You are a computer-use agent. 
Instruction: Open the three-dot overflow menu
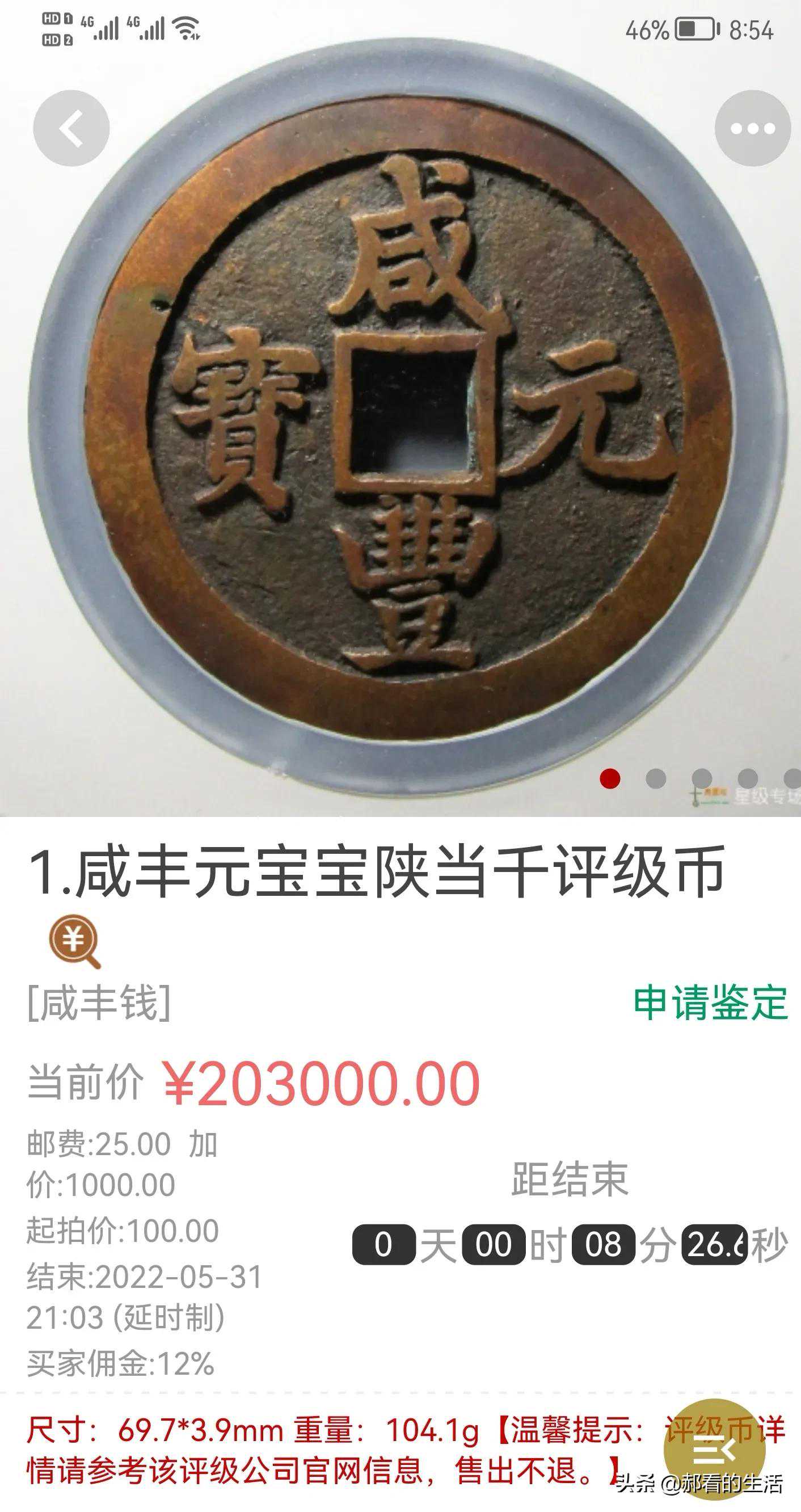point(752,128)
